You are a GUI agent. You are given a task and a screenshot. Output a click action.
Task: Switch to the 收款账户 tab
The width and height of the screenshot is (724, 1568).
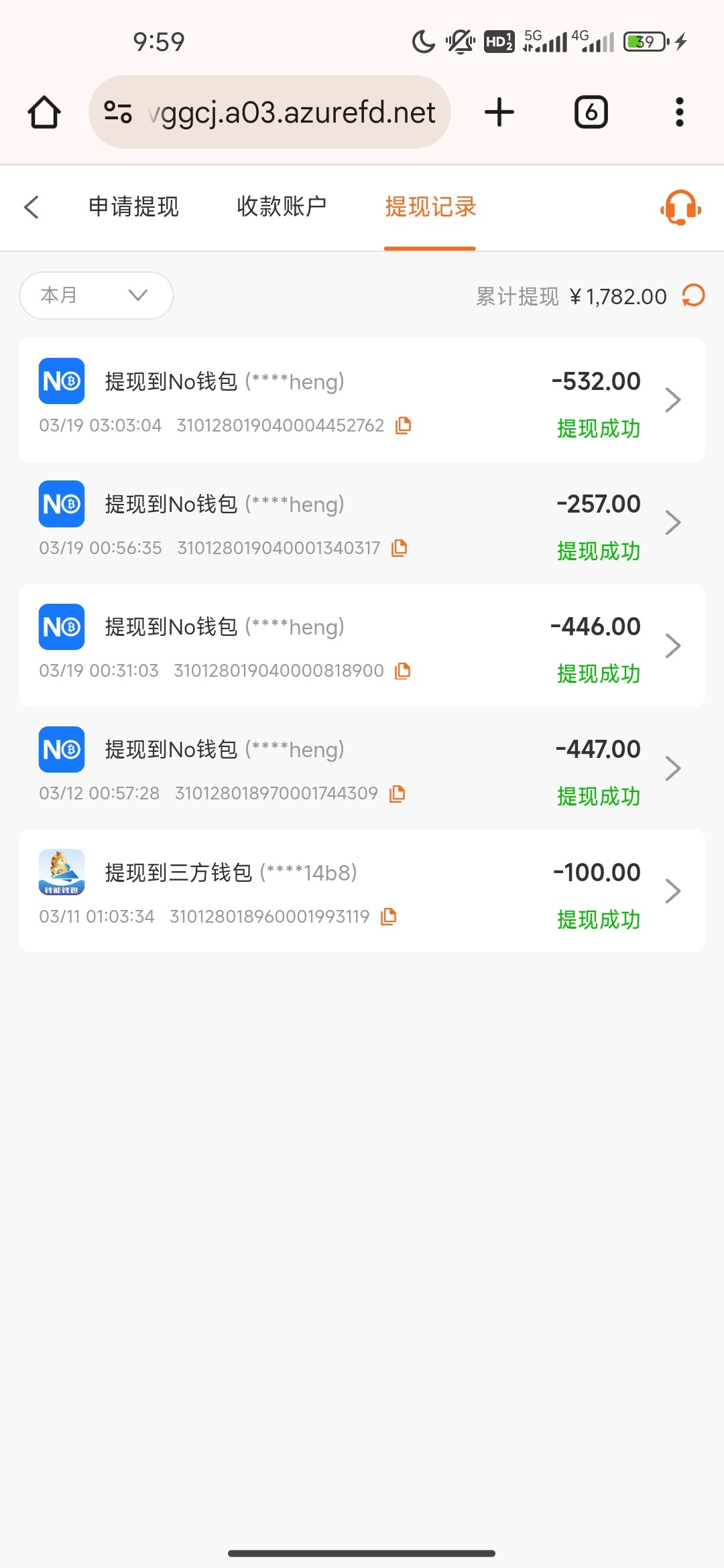point(282,207)
